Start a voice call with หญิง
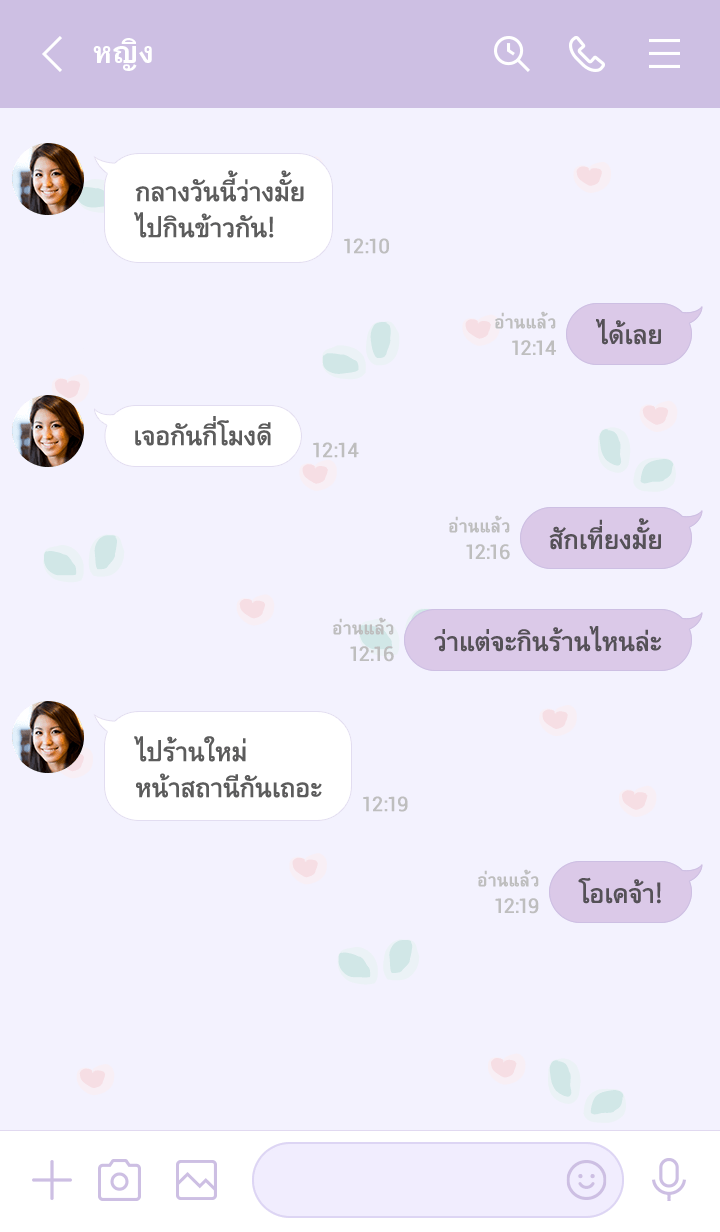720x1232 pixels. [x=587, y=54]
